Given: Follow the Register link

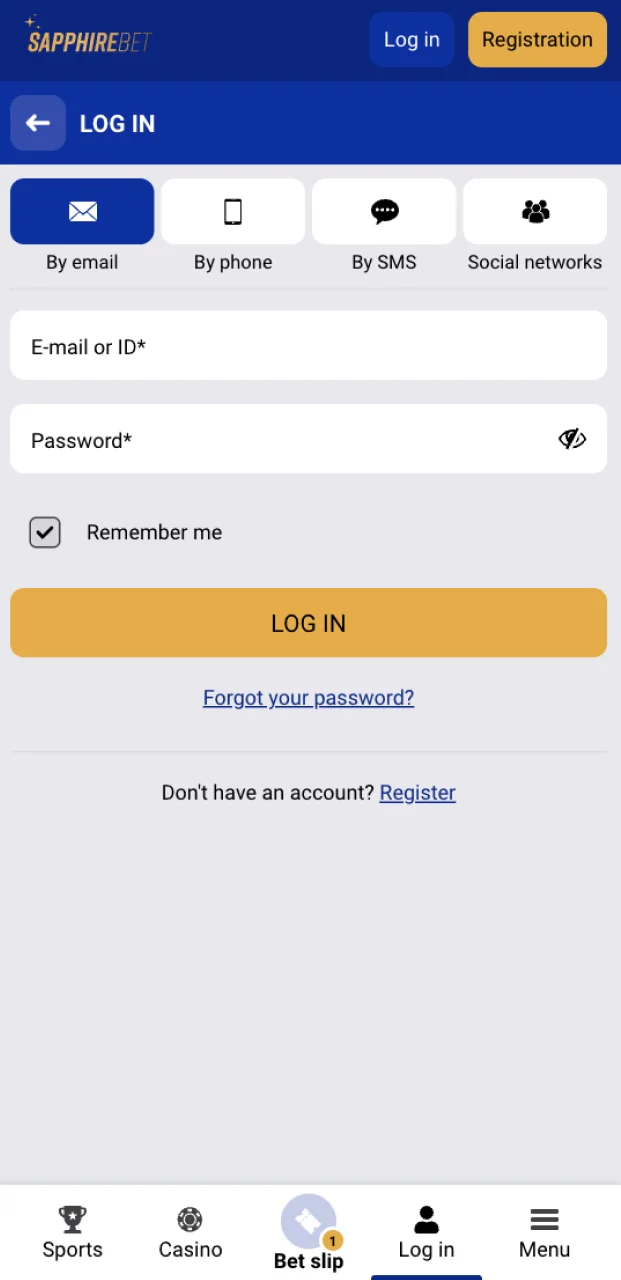Looking at the screenshot, I should pyautogui.click(x=417, y=793).
